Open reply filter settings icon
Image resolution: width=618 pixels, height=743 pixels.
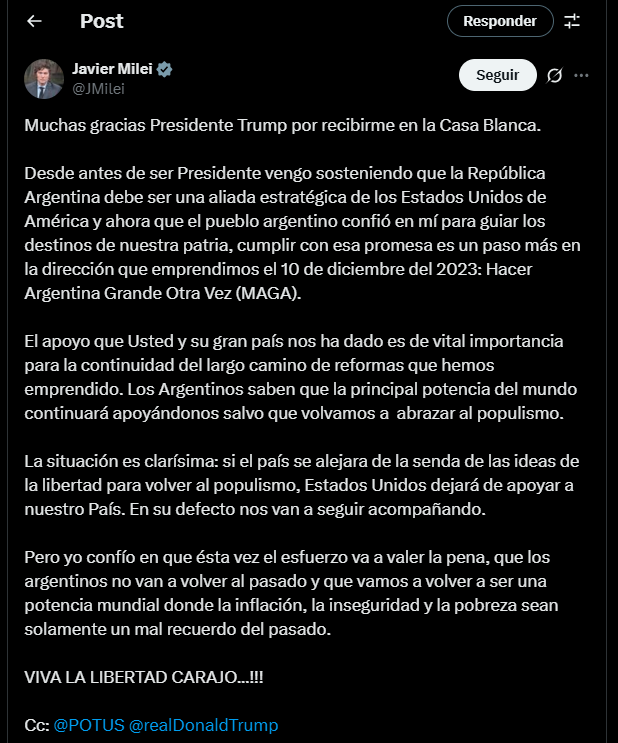(572, 21)
